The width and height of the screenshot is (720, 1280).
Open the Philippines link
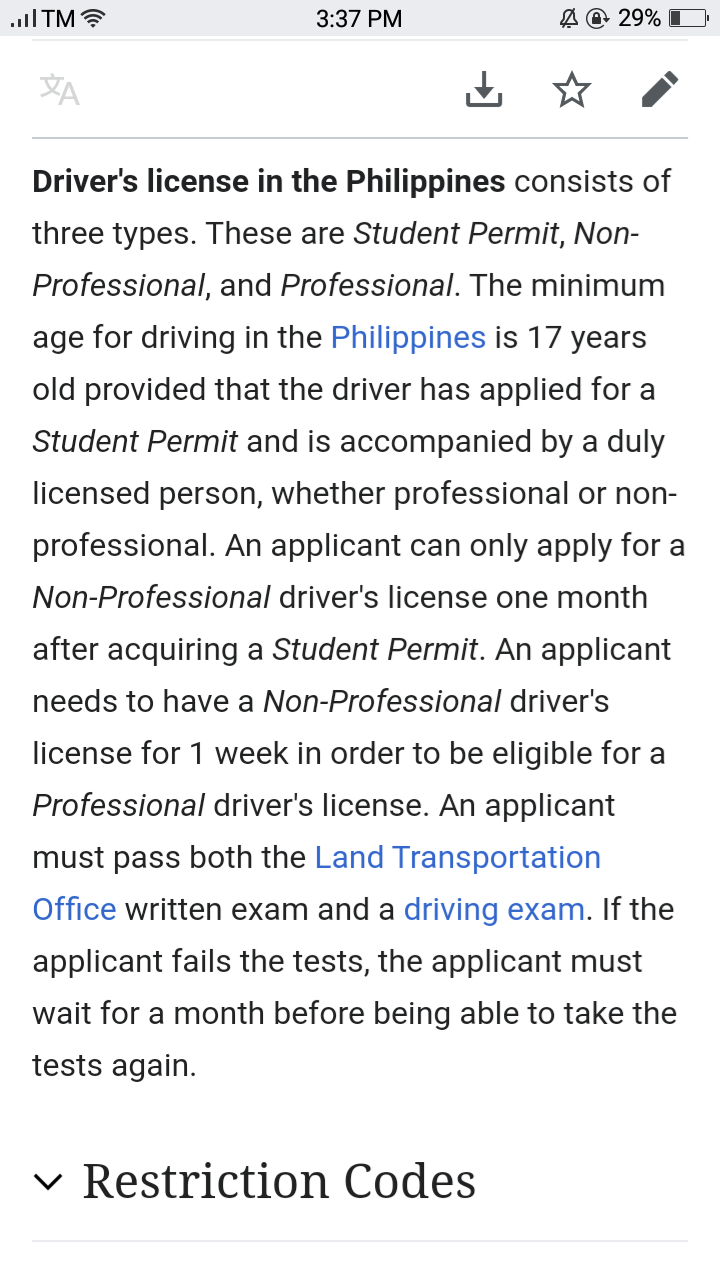408,337
